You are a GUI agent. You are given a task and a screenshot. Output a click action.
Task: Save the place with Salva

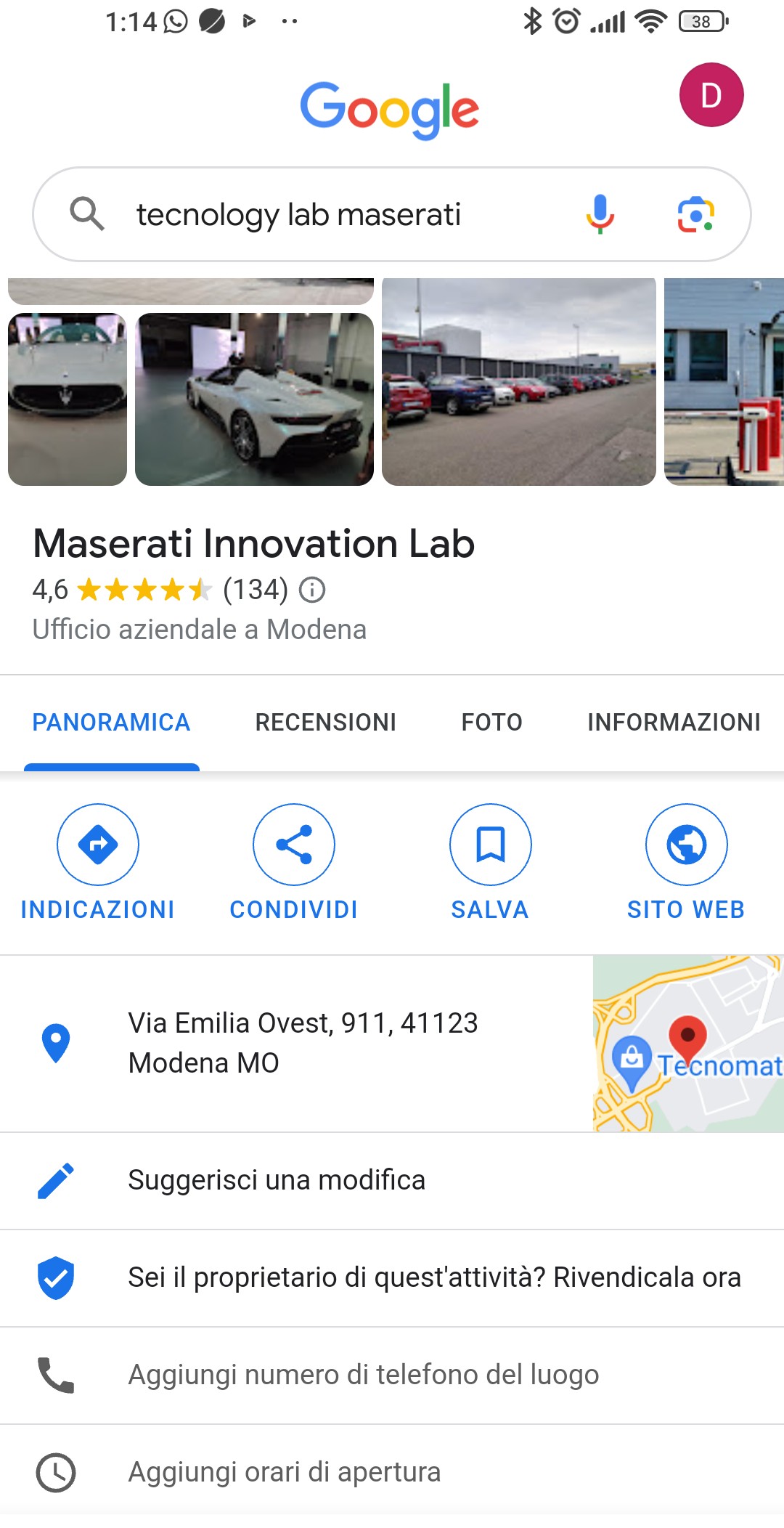[x=490, y=861]
